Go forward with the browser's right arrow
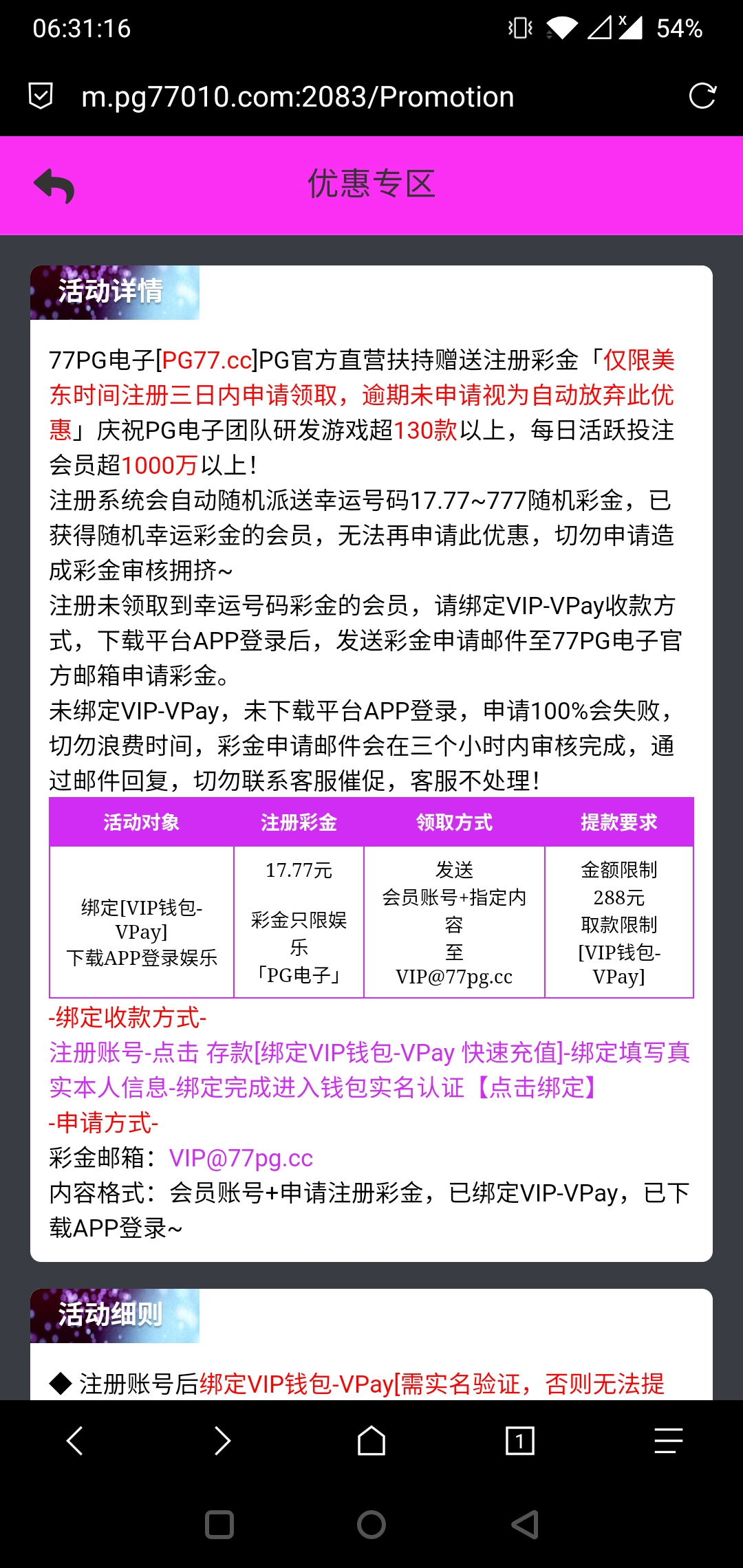 [222, 1440]
